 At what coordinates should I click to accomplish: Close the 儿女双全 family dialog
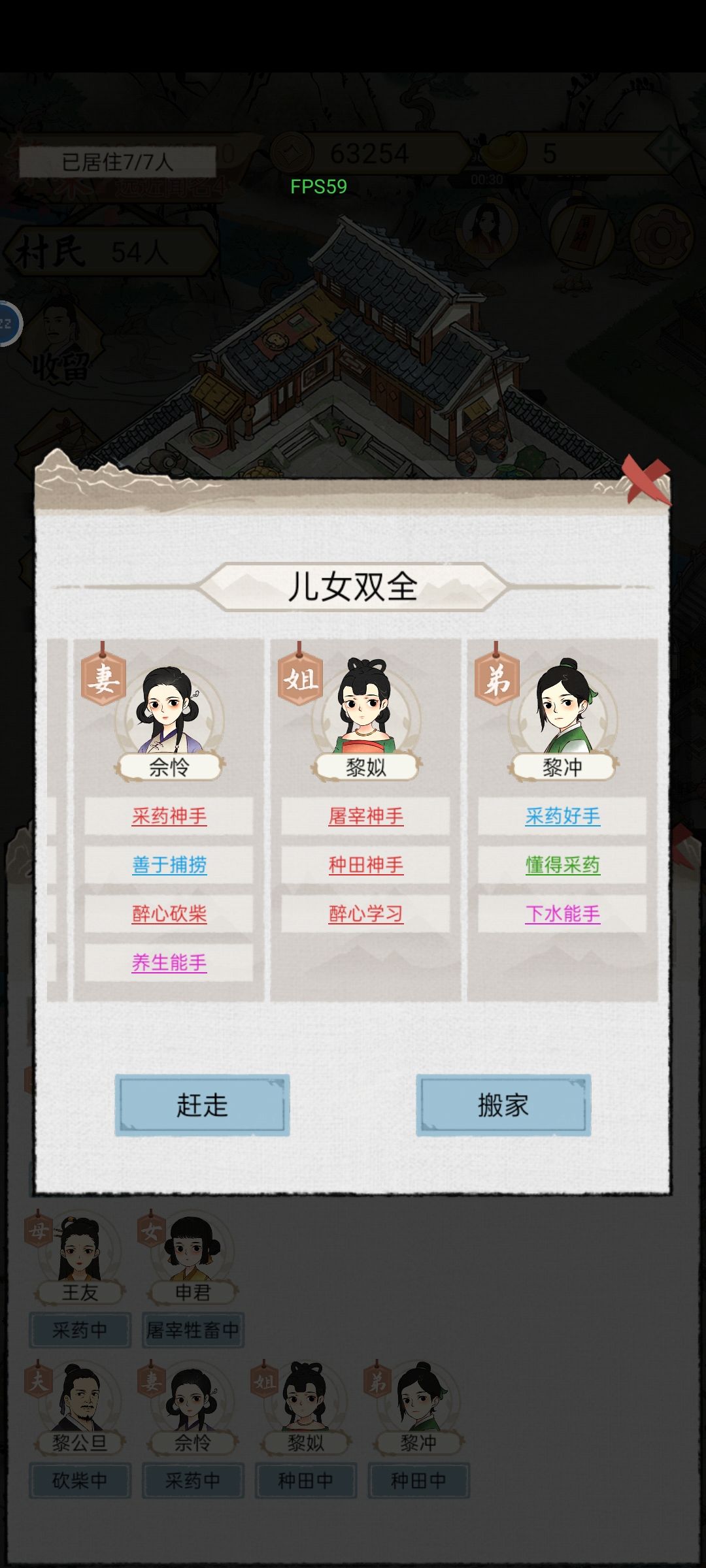[x=646, y=480]
